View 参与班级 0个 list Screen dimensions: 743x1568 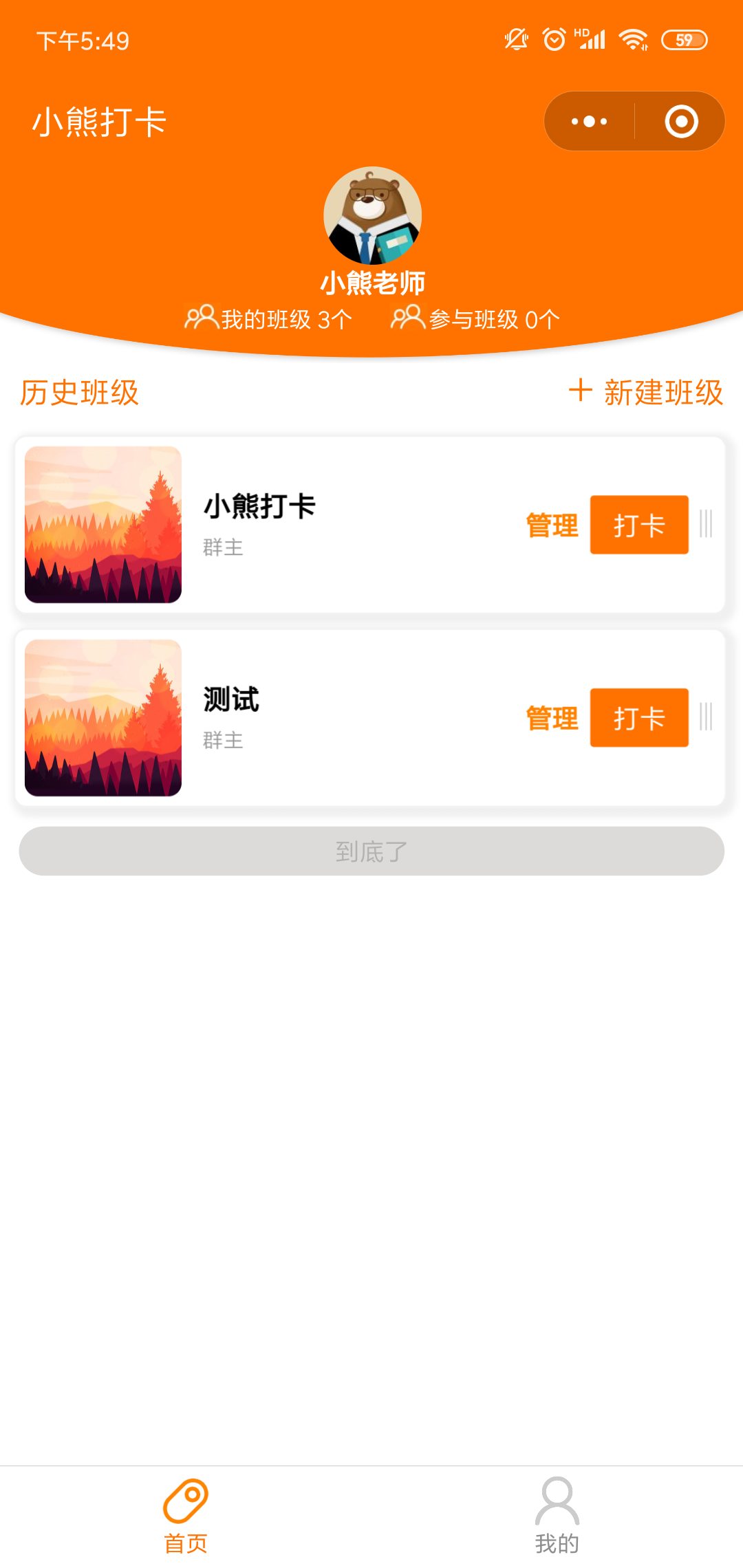[475, 319]
